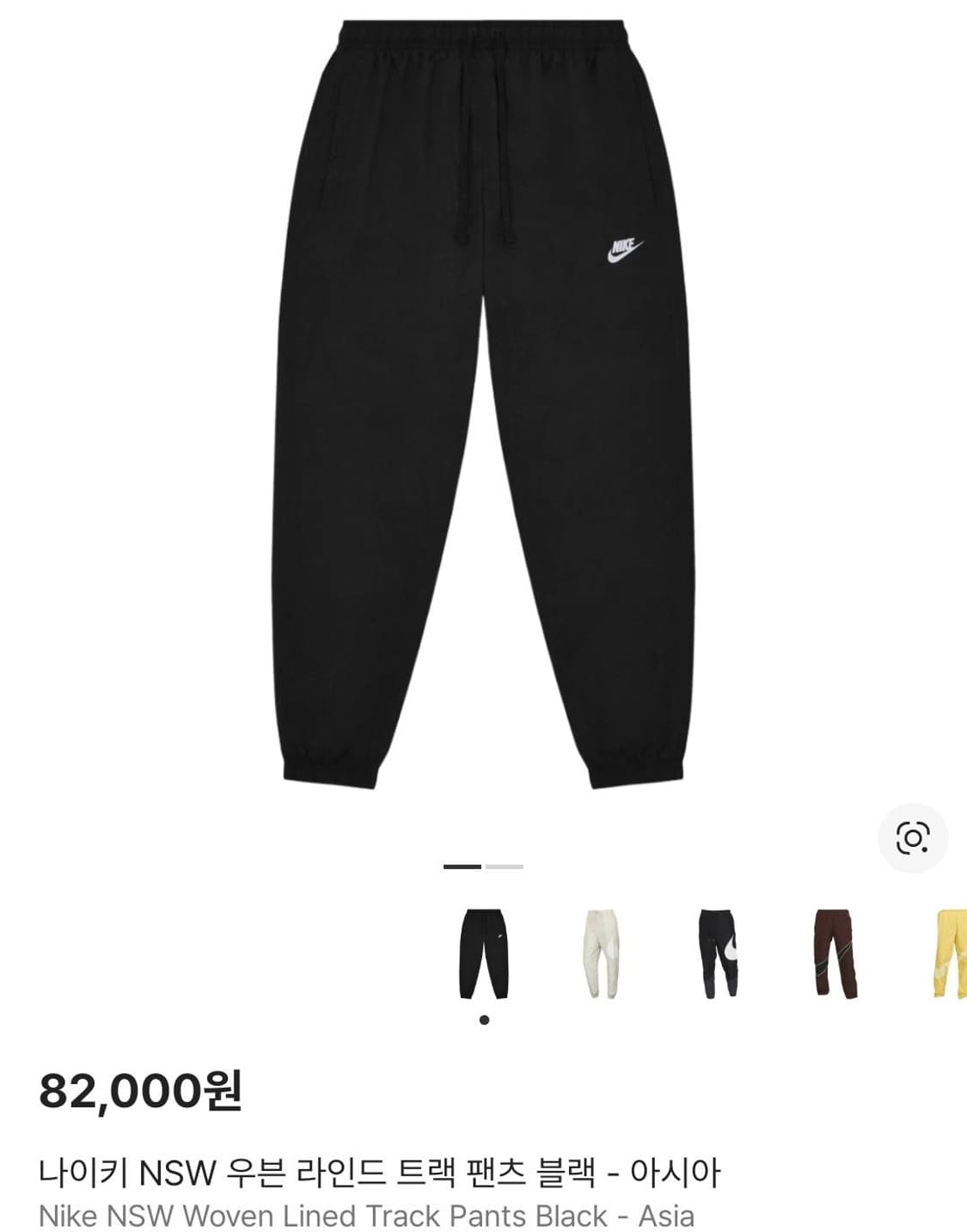Viewport: 967px width, 1232px height.
Task: Tap the camera lens visual search button
Action: pyautogui.click(x=914, y=835)
